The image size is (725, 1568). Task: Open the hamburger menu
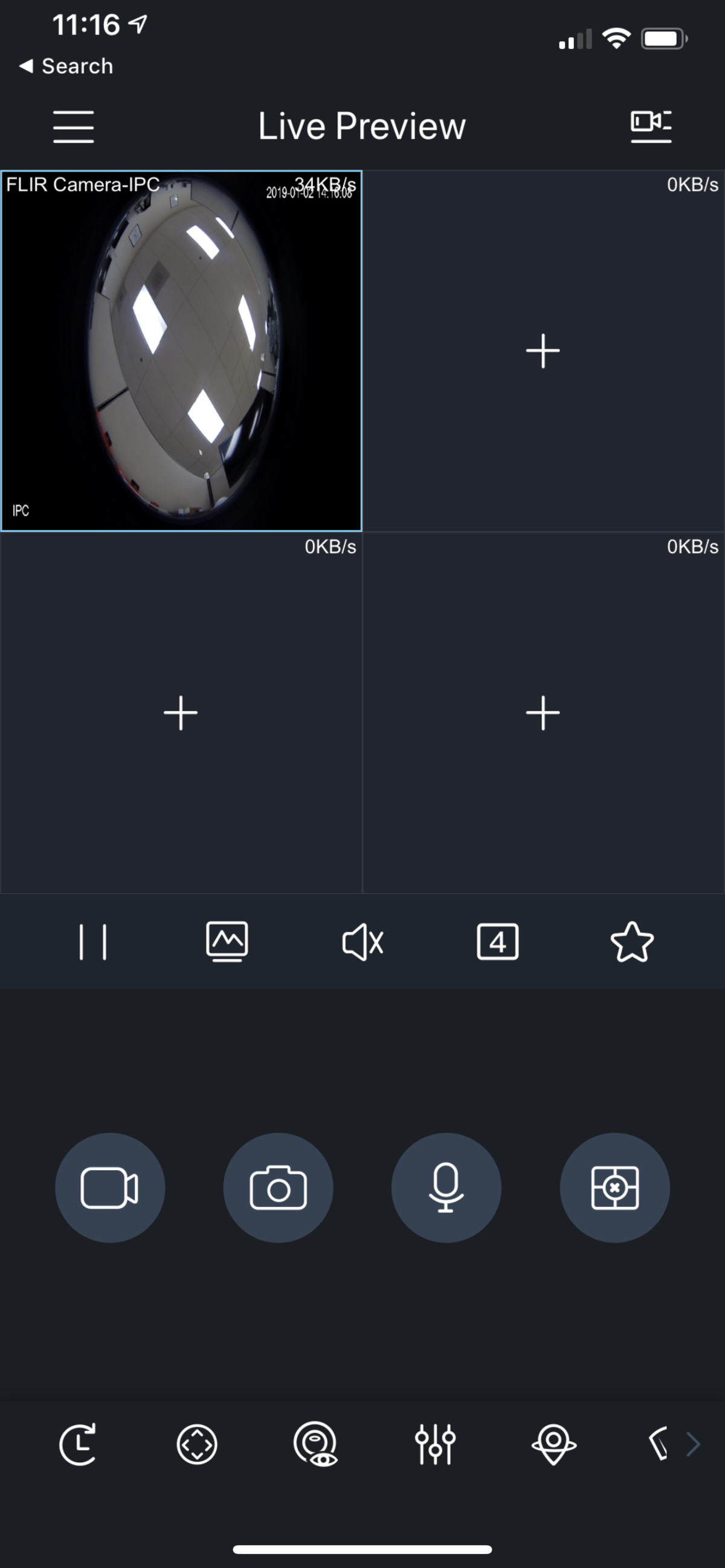[73, 127]
